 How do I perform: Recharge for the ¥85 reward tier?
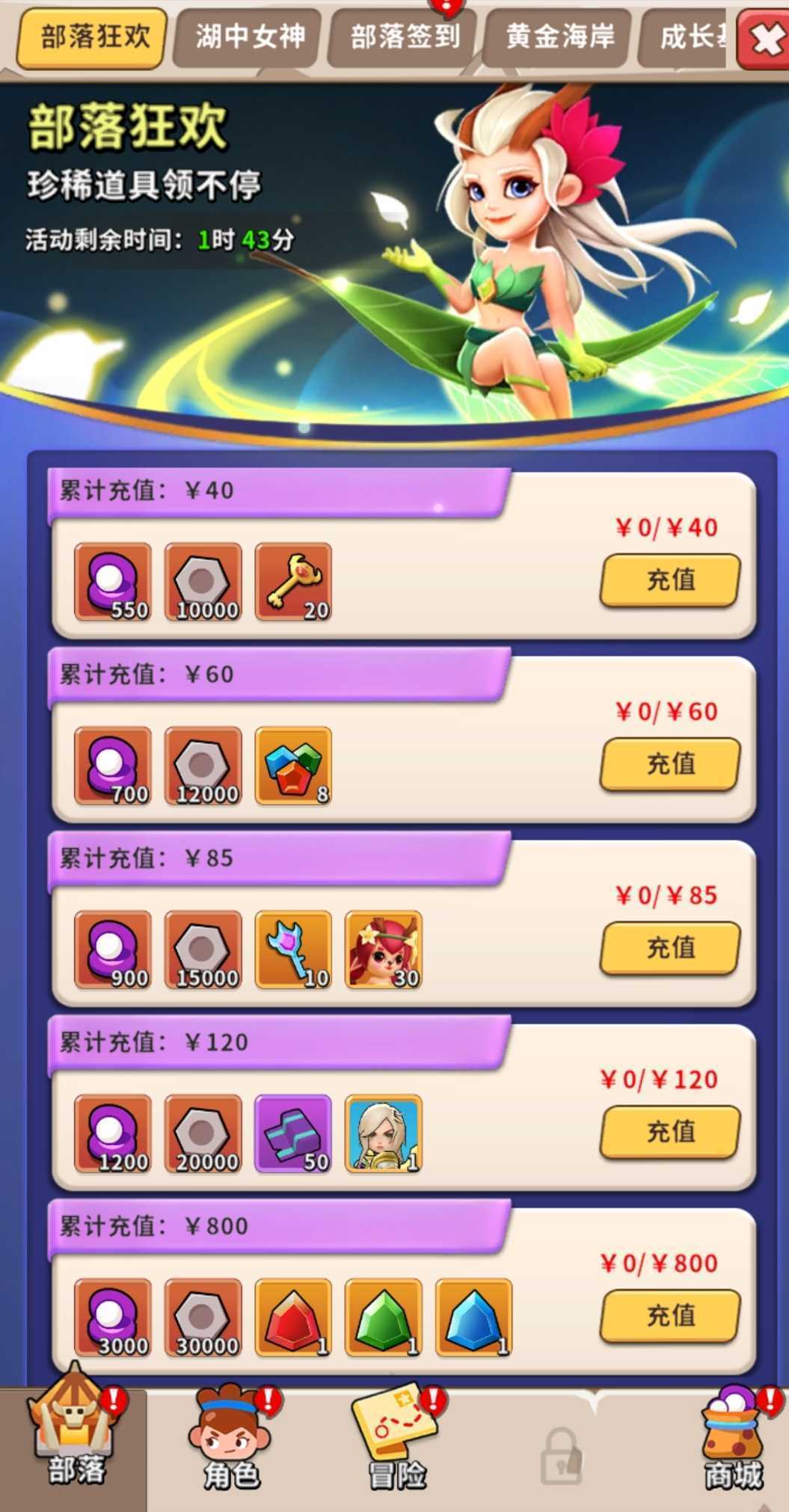pos(670,947)
